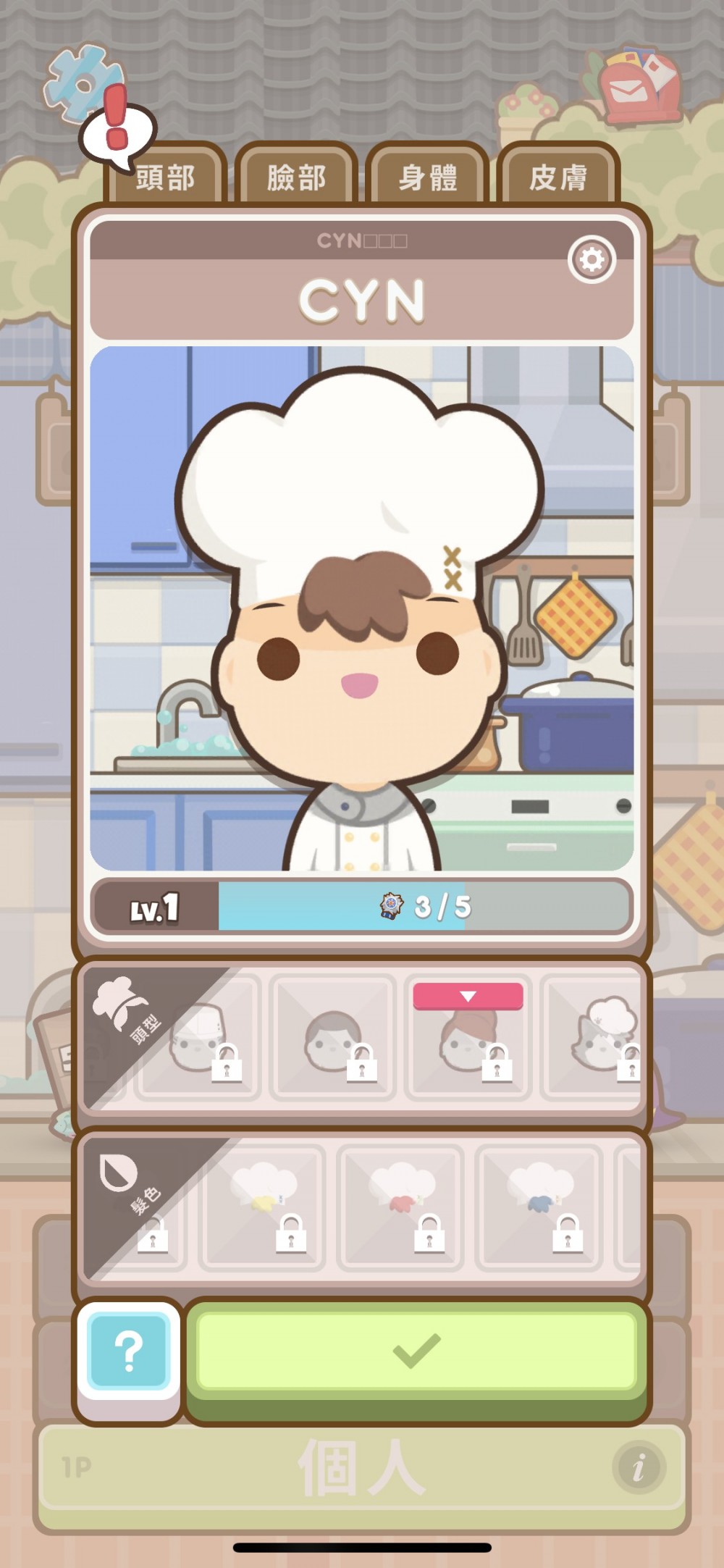
Task: Open the gear icon inside the CYN card
Action: point(592,260)
